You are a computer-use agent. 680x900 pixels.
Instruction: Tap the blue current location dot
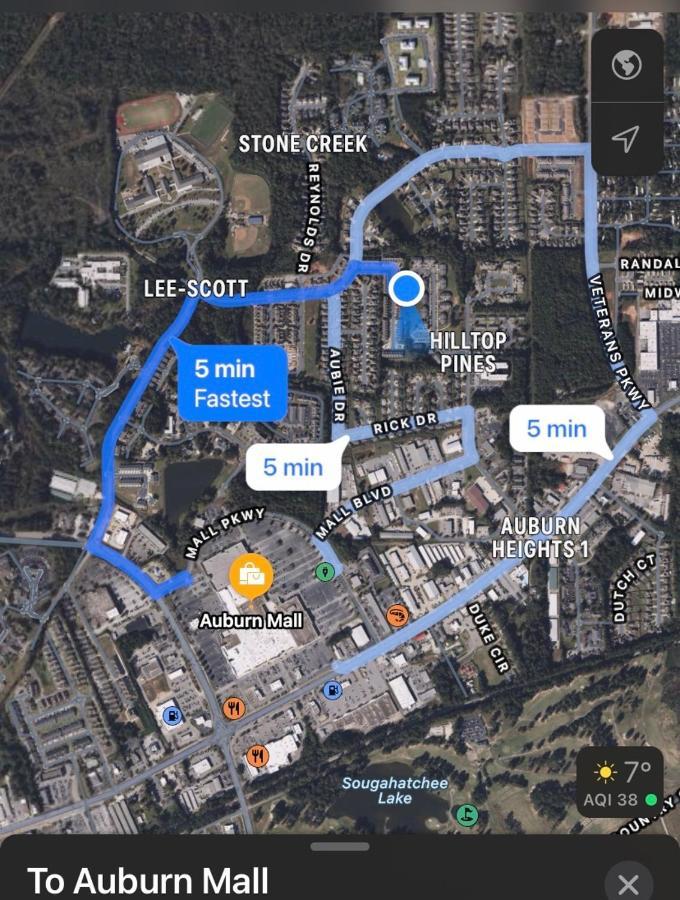(406, 289)
